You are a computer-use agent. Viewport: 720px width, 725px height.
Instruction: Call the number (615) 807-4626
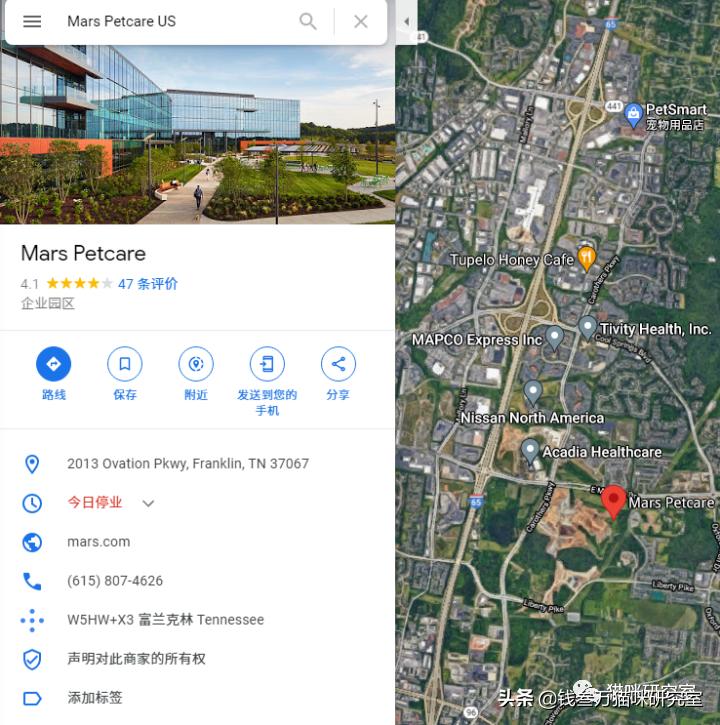coord(115,581)
